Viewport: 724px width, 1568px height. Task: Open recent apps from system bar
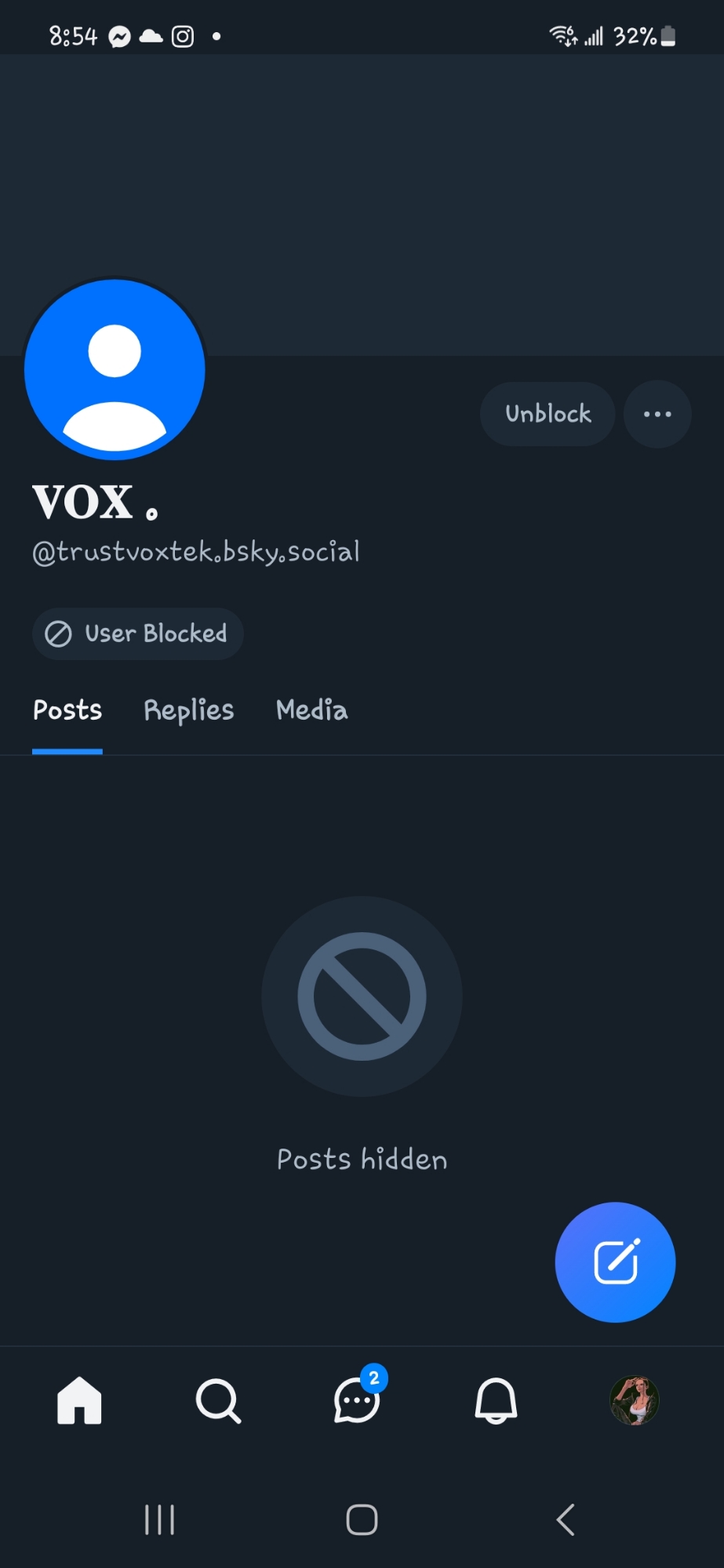click(159, 1519)
